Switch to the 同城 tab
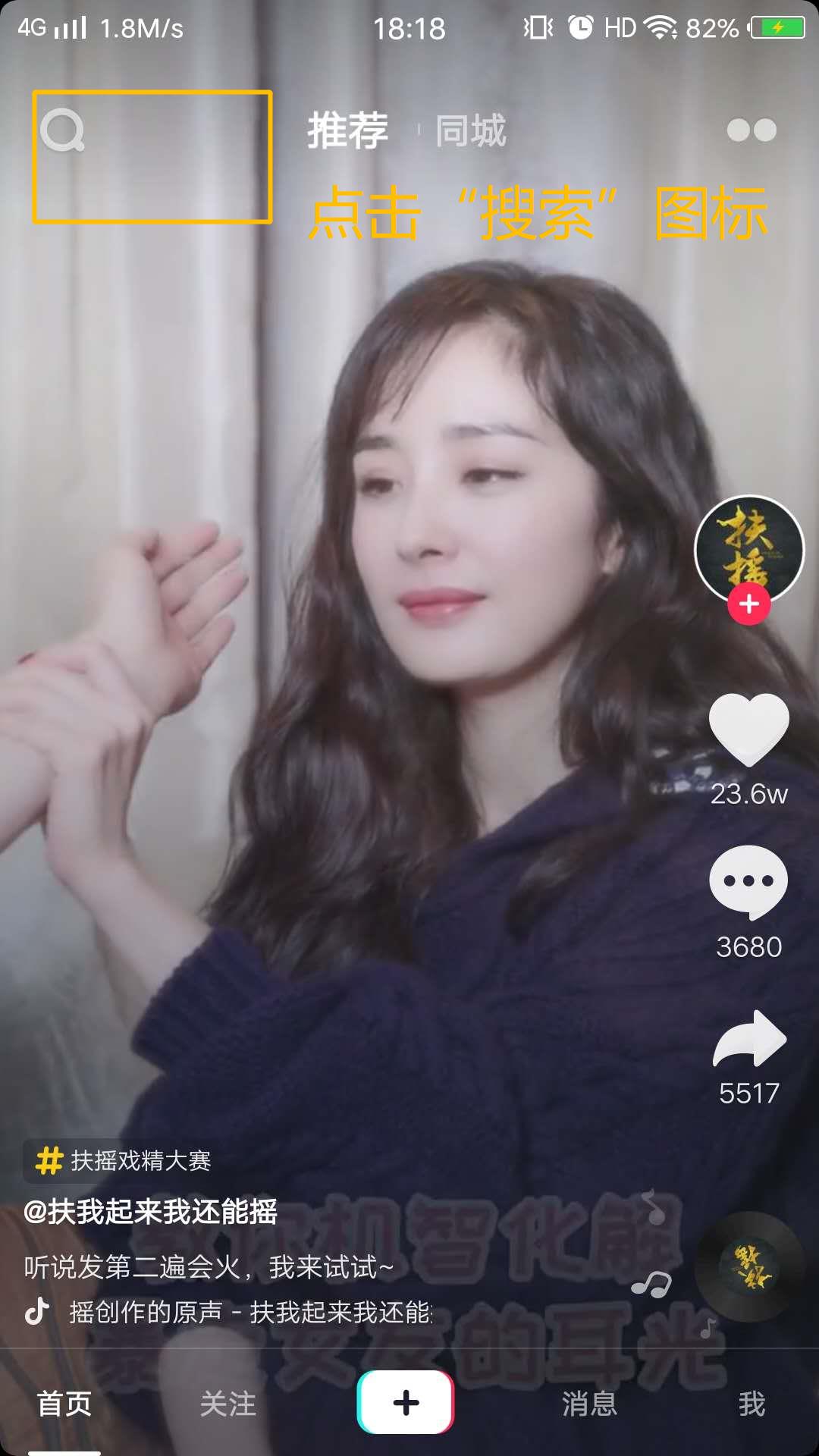 click(x=470, y=131)
